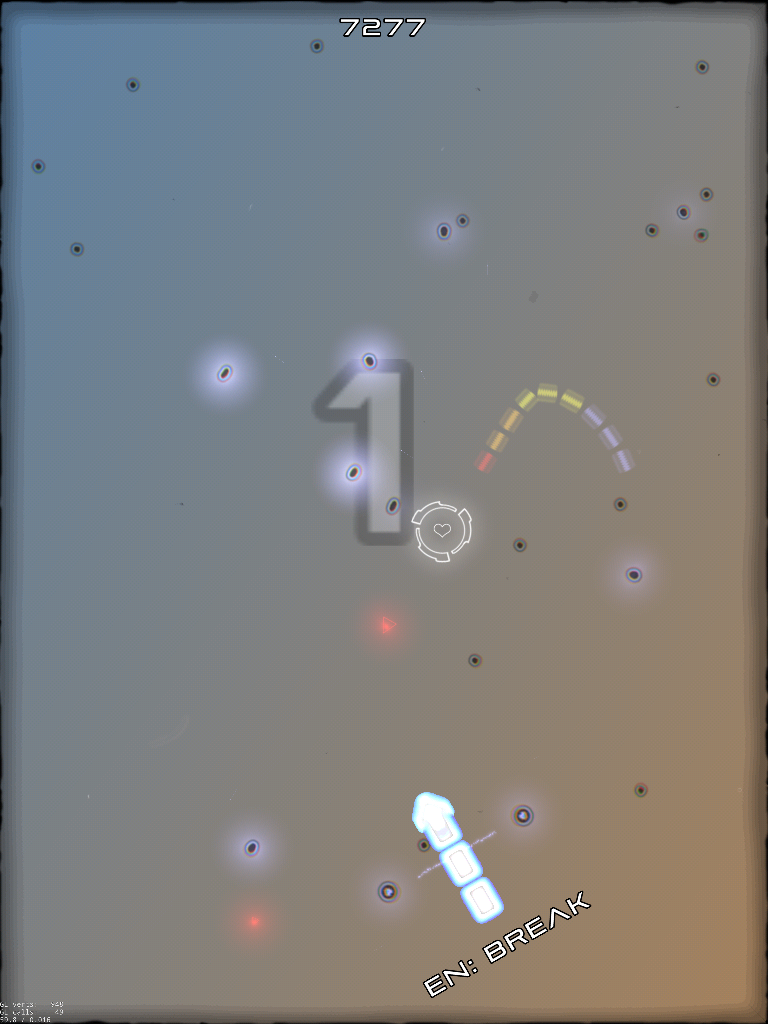Tap the heart power-up circle
Viewport: 768px width, 1024px height.
pos(442,531)
